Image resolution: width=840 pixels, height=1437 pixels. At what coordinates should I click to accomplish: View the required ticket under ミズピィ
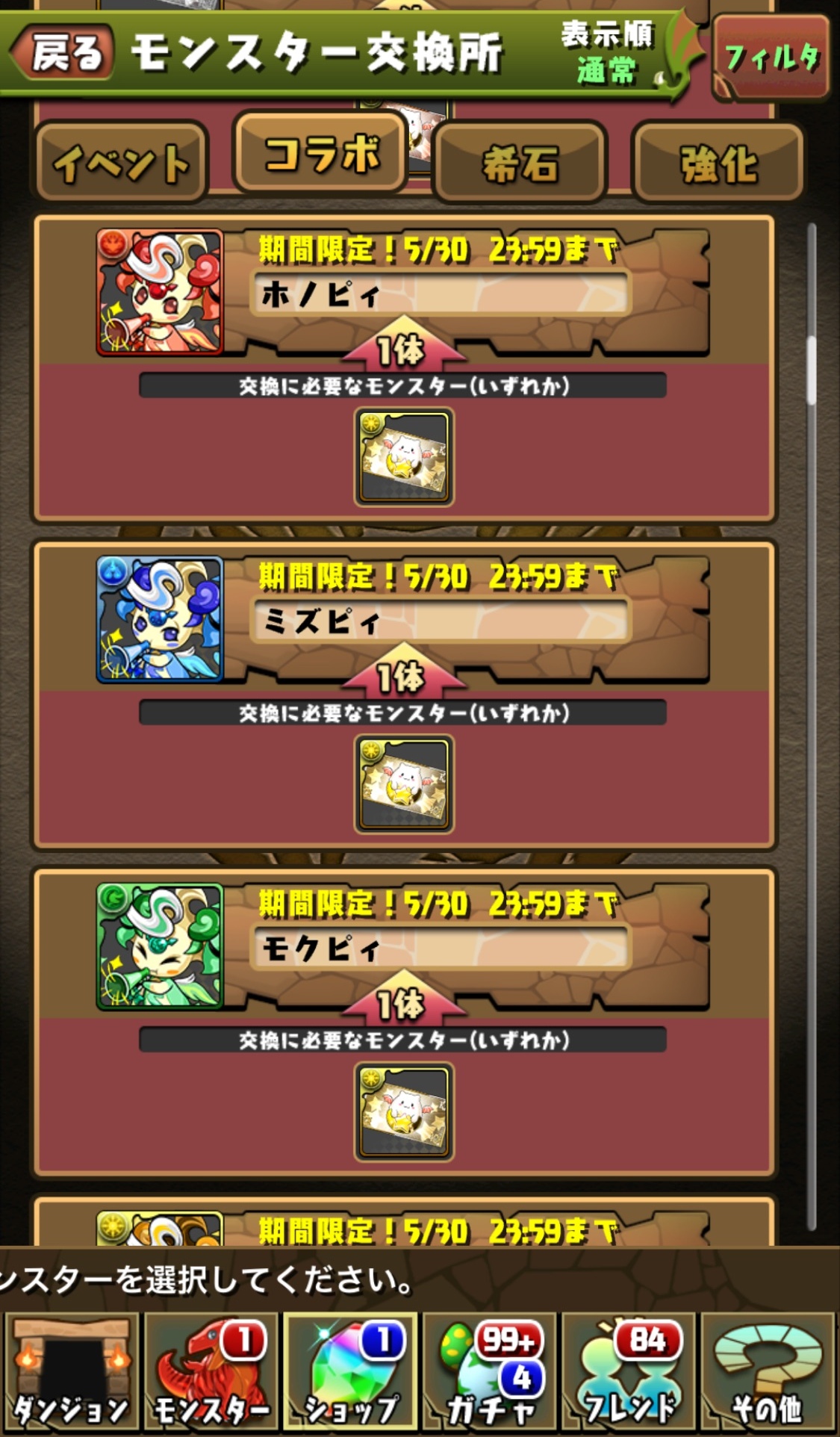click(403, 783)
